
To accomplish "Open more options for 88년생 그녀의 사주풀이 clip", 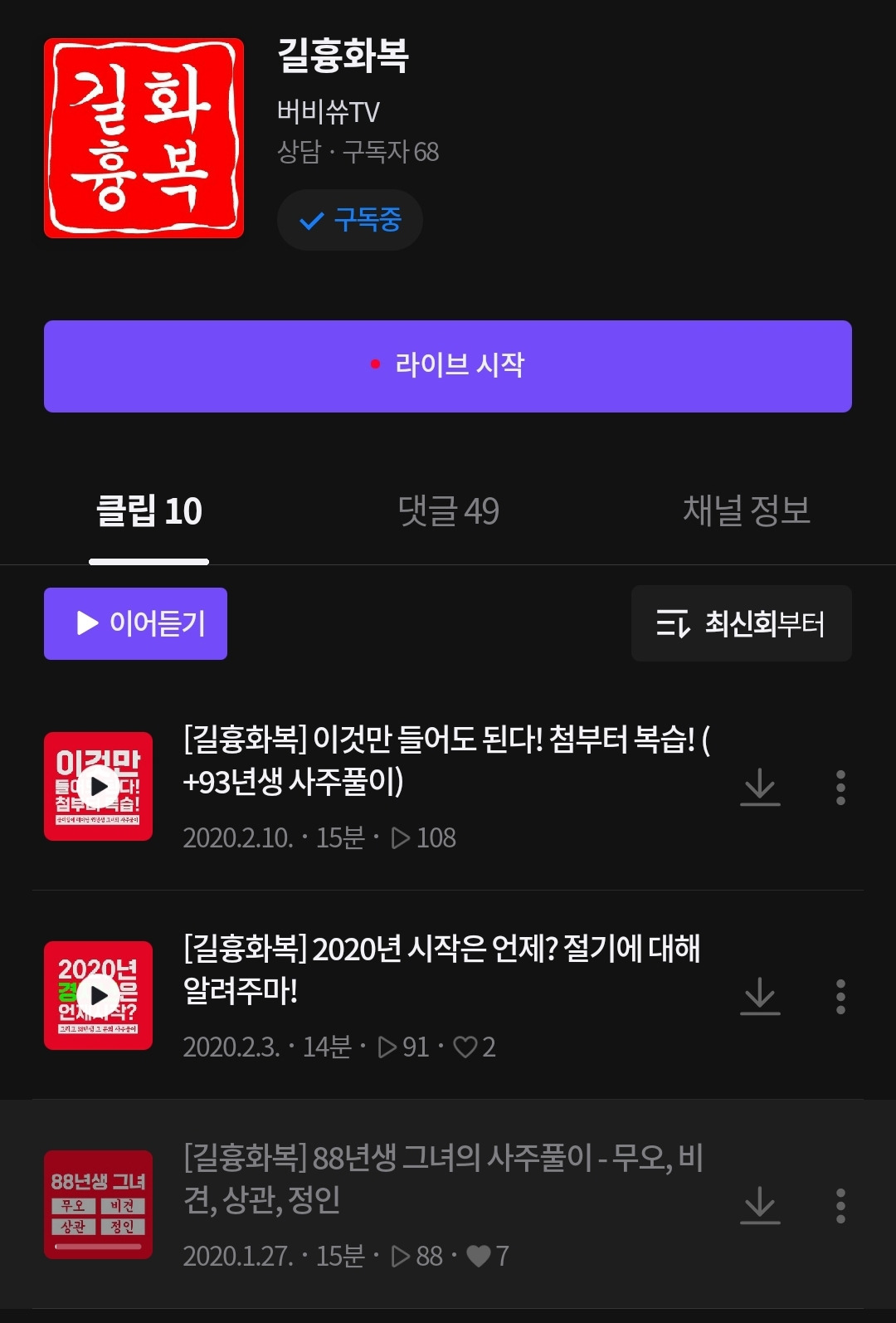I will click(840, 1205).
